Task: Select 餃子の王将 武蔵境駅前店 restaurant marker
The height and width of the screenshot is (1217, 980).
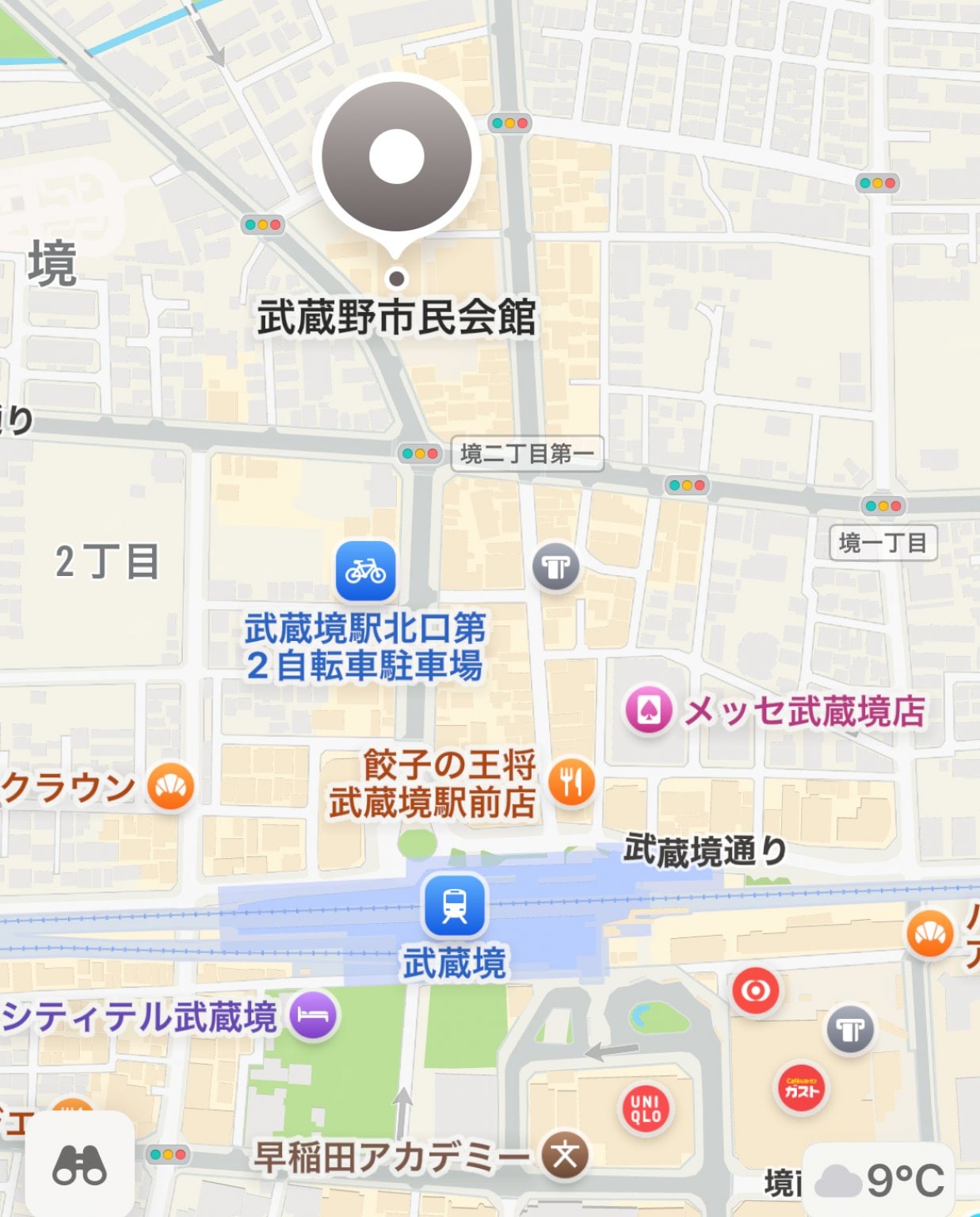Action: [571, 782]
